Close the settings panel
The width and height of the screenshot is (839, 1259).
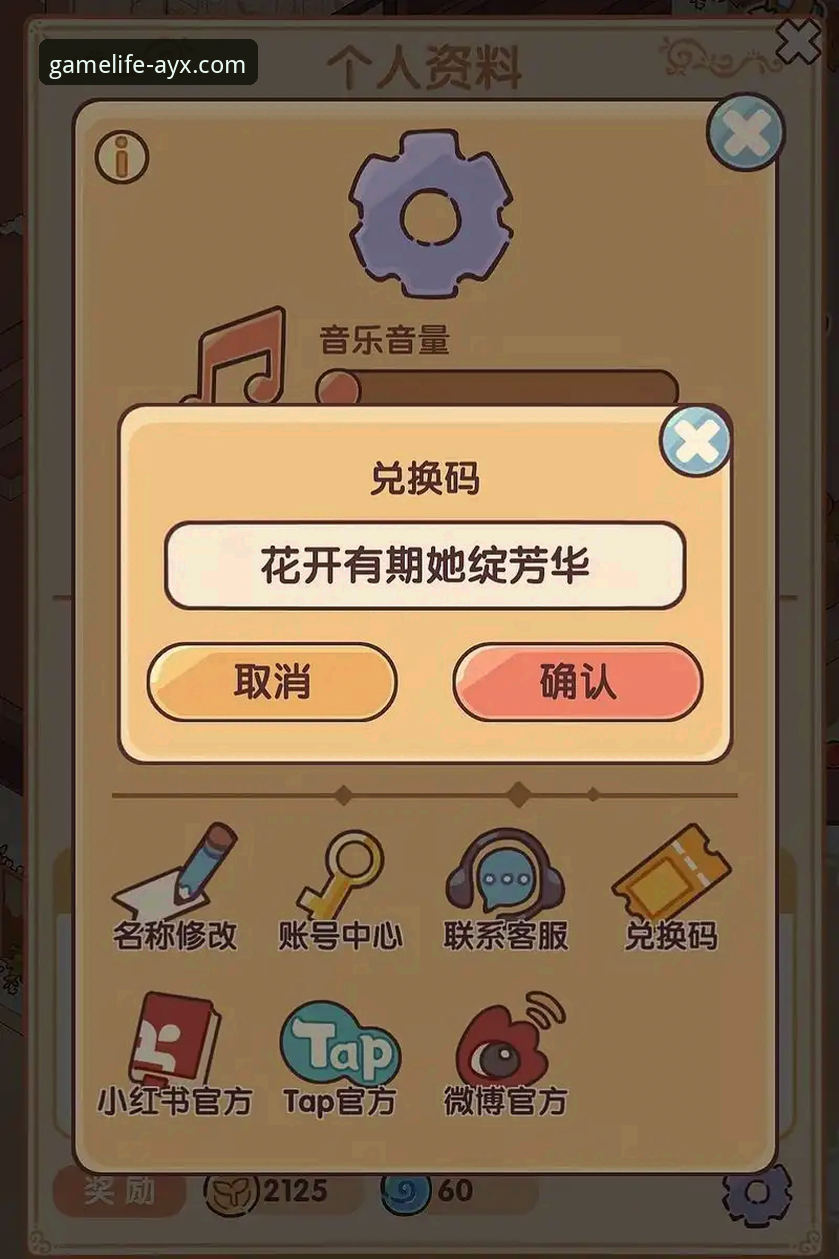[x=745, y=133]
